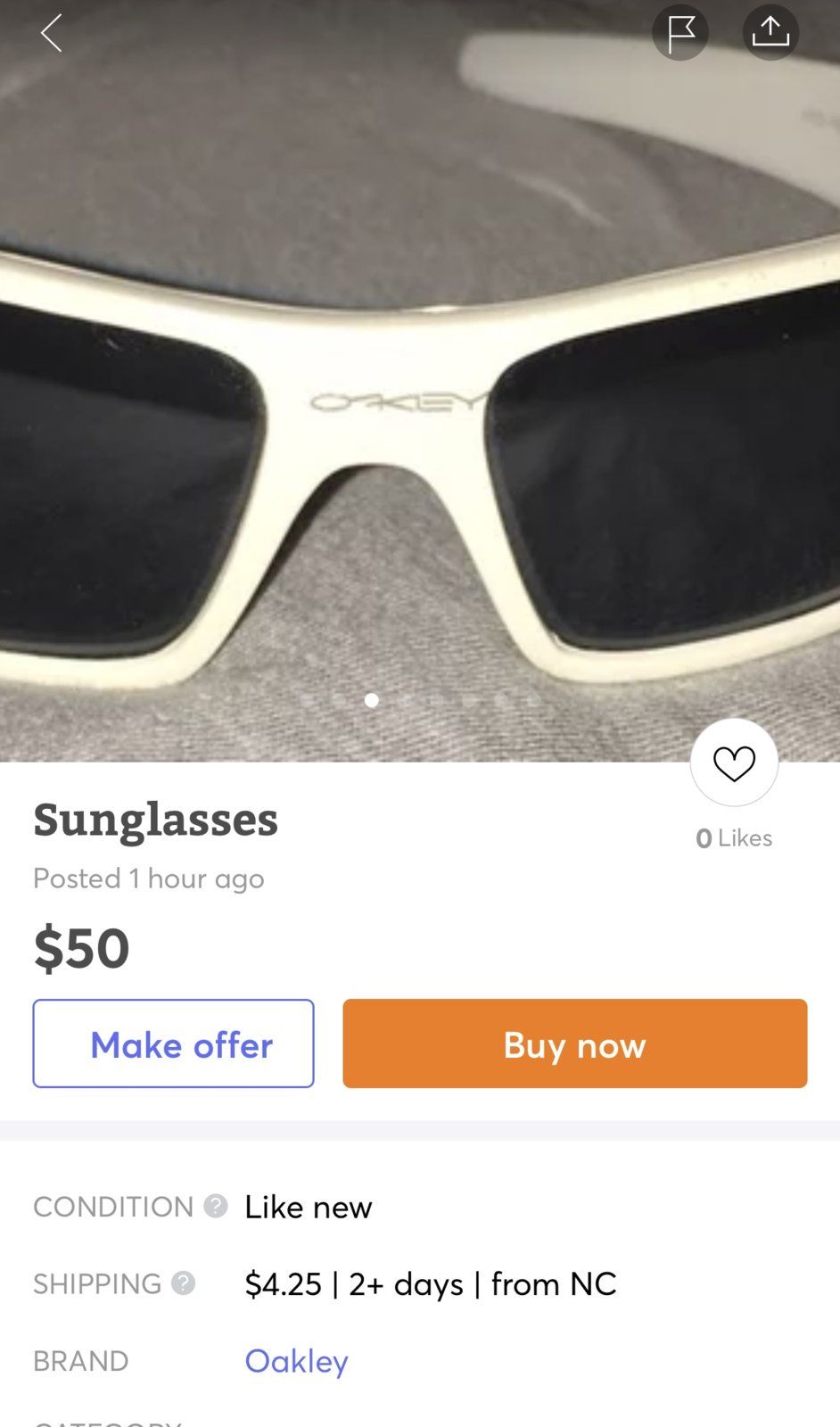Open the Oakley brand link
Viewport: 840px width, 1427px height.
coord(296,1361)
